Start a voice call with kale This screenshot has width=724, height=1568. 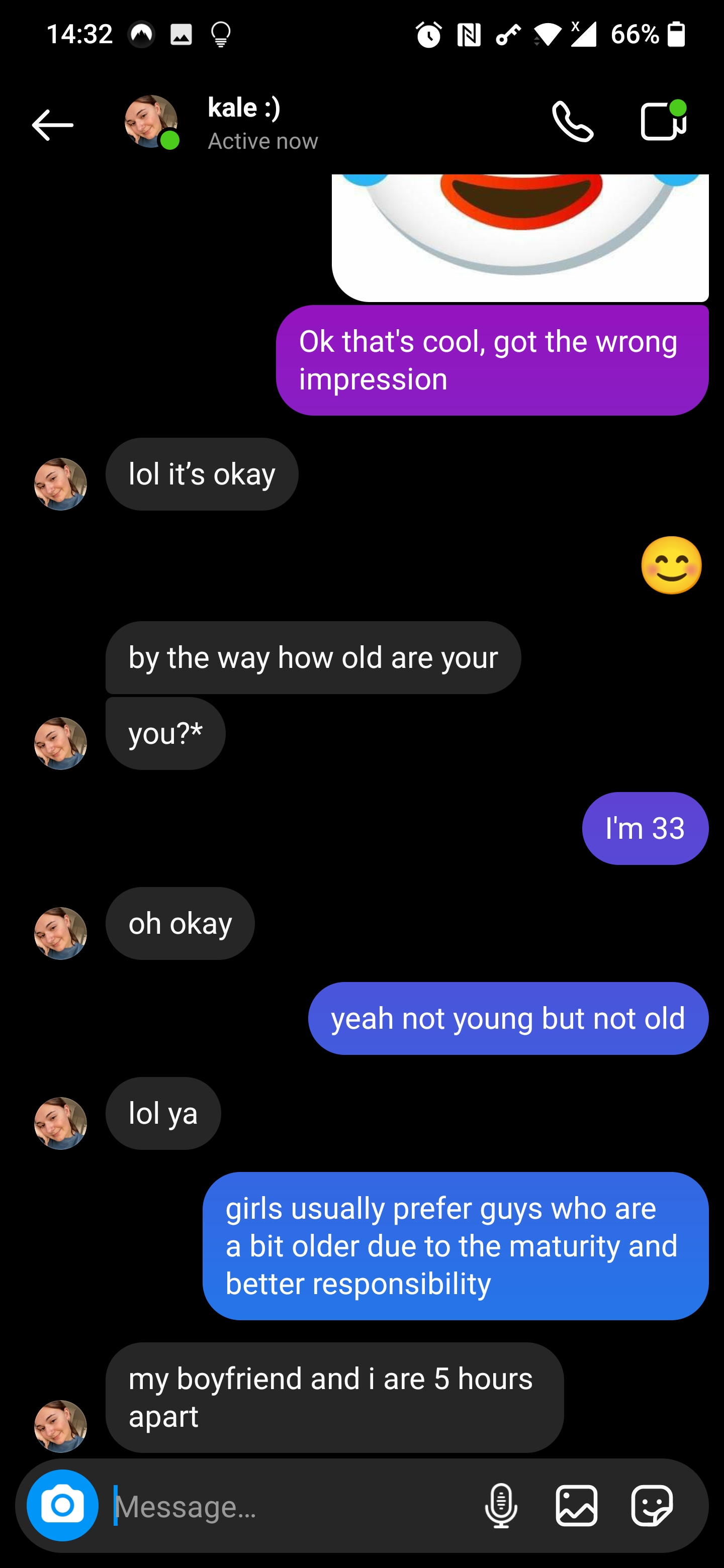point(572,122)
